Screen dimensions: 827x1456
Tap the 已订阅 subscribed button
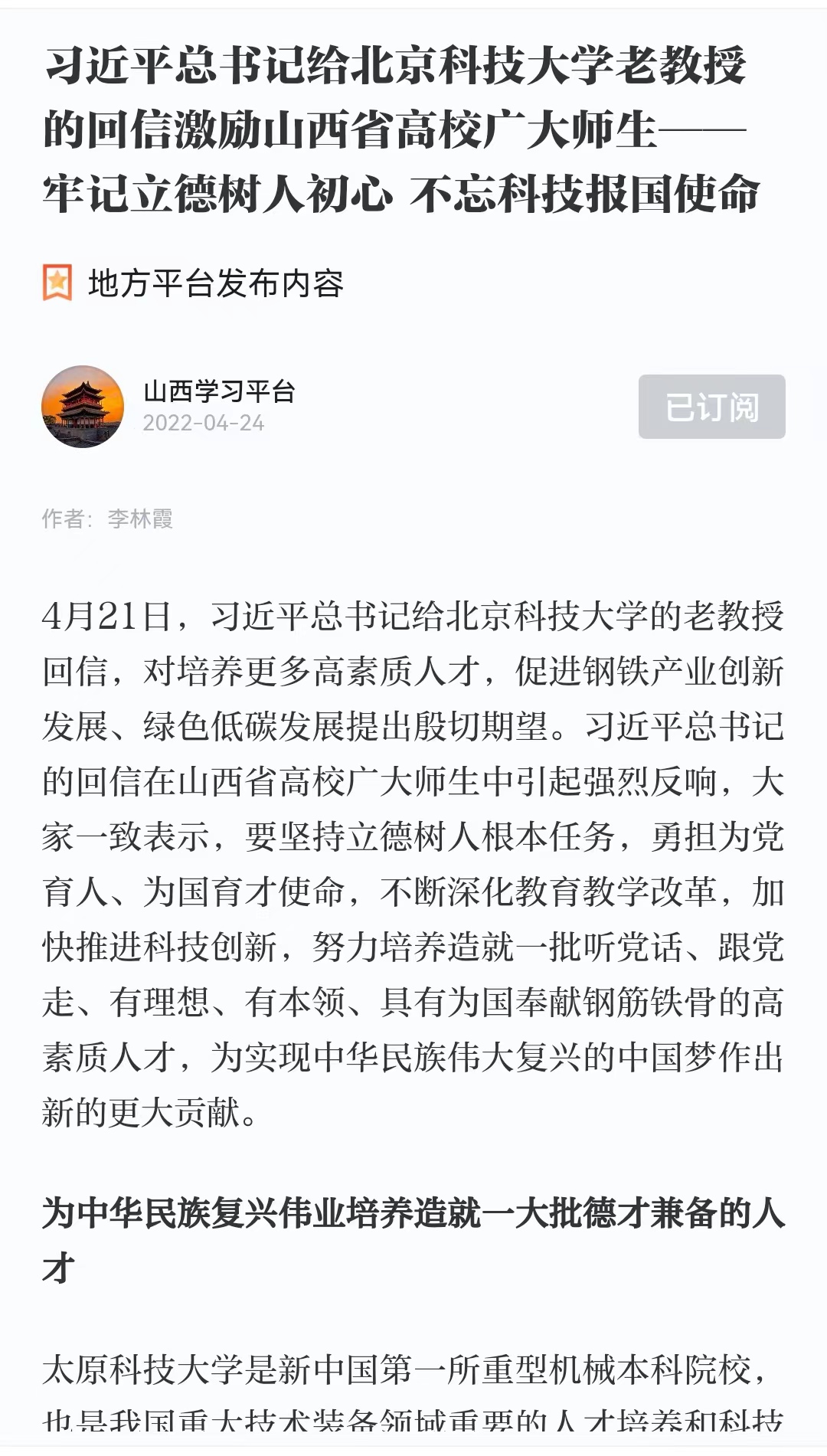pyautogui.click(x=711, y=407)
